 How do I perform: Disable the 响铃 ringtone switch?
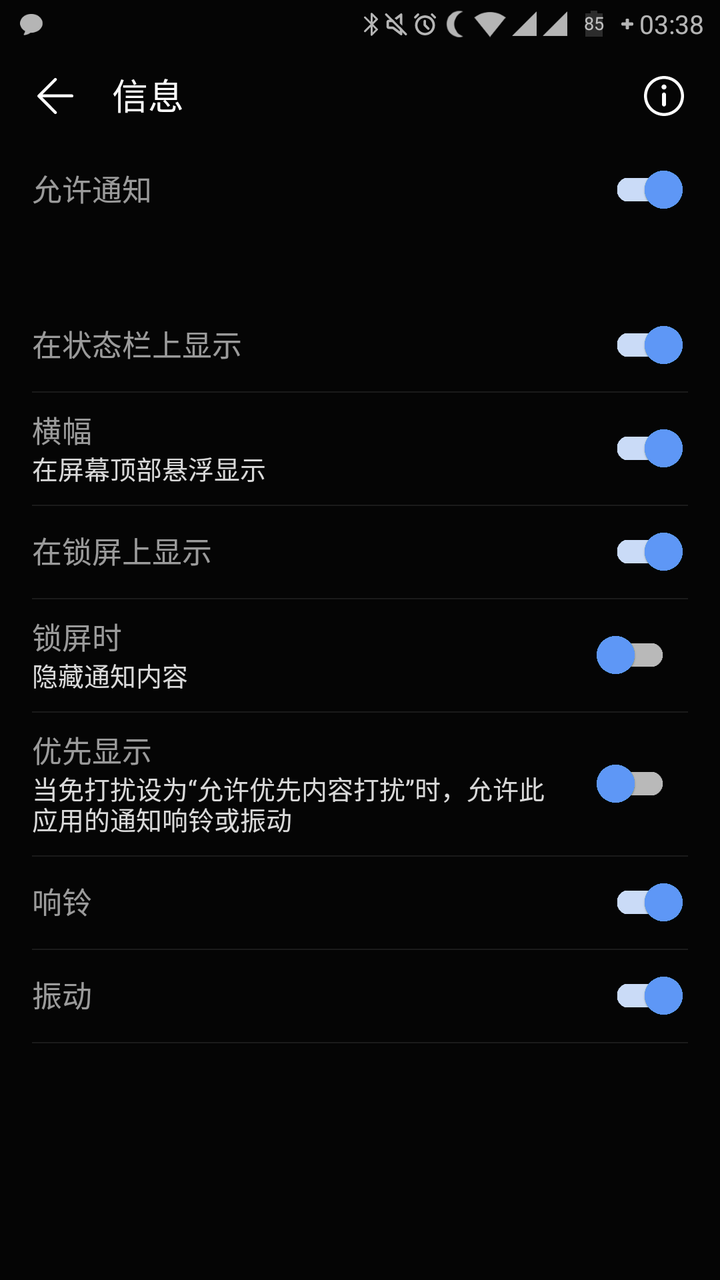[650, 903]
